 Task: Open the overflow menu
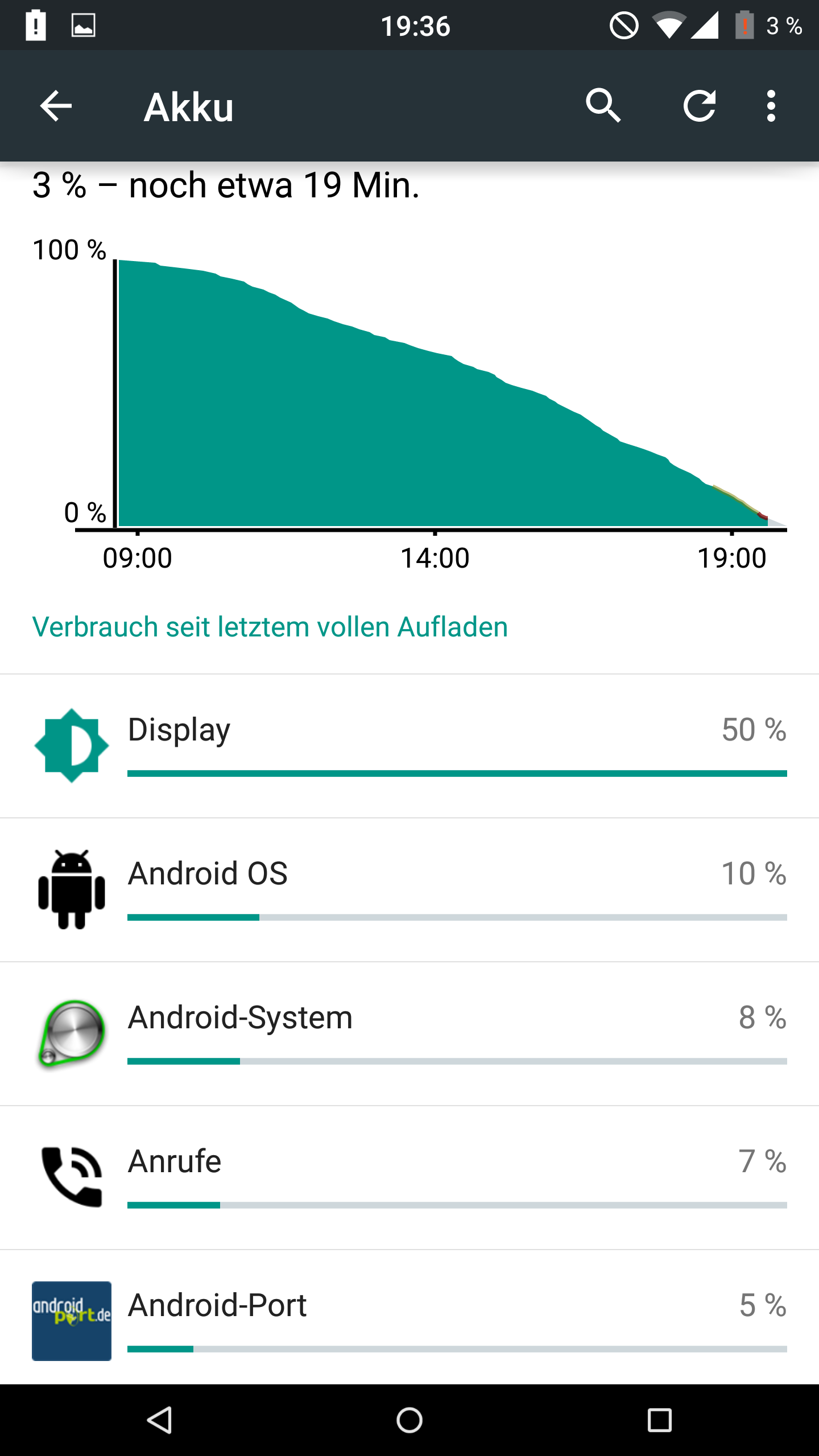[771, 106]
